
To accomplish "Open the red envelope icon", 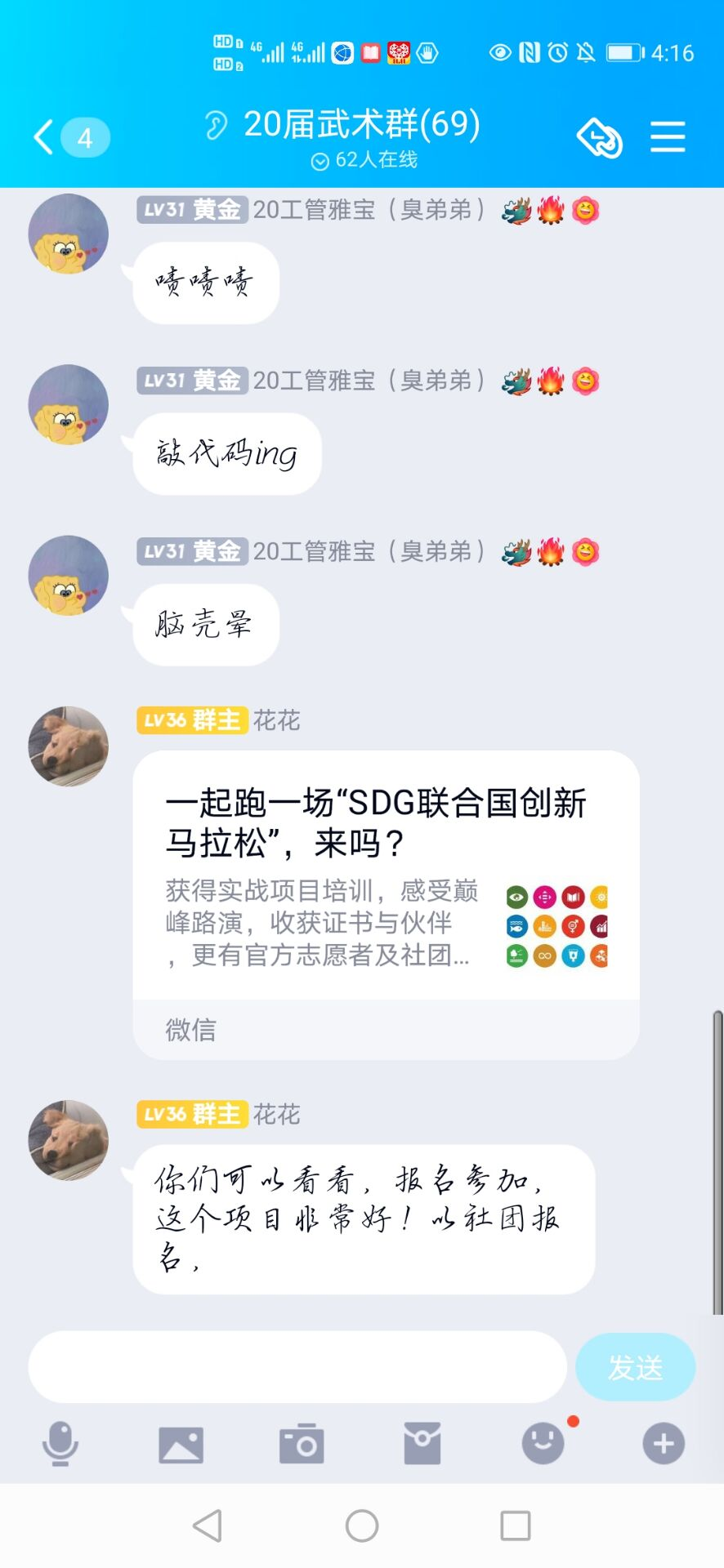I will [x=422, y=1444].
